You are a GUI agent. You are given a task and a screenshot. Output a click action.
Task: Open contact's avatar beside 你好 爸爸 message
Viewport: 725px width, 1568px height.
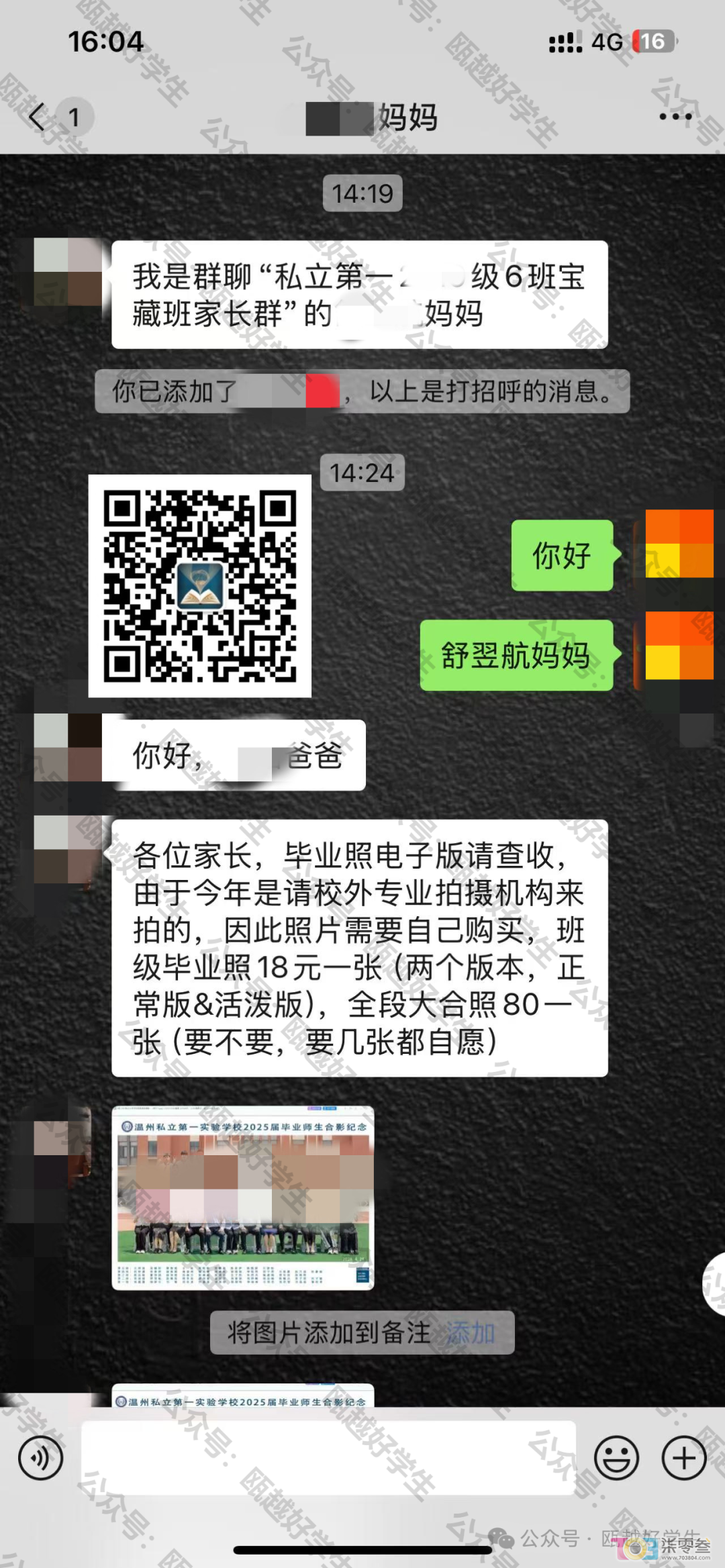(67, 746)
